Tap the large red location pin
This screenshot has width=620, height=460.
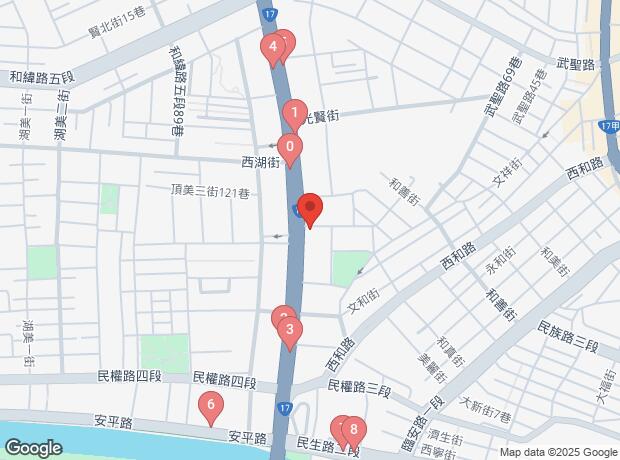coord(309,209)
